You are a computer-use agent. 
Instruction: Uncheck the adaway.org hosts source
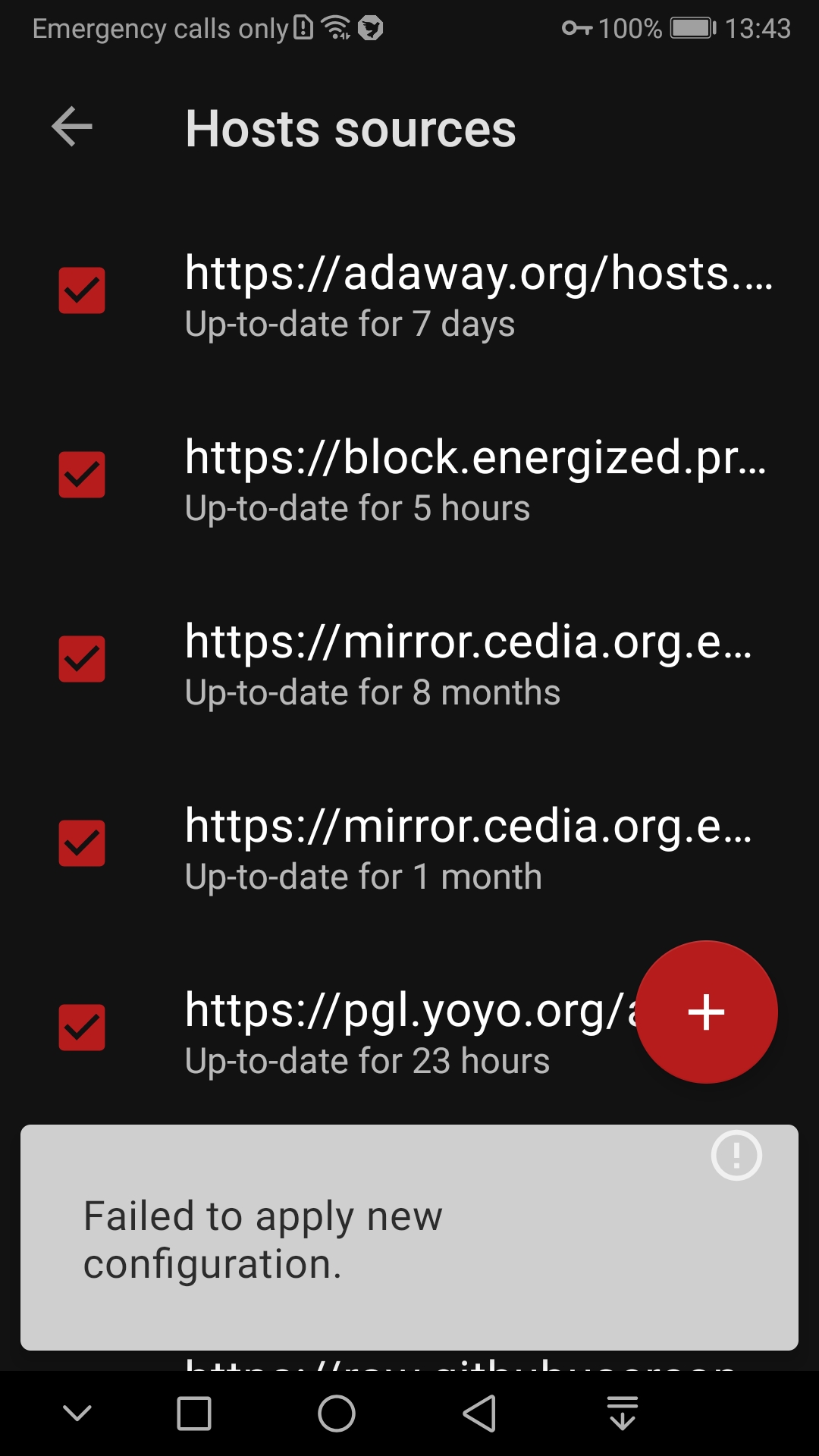82,290
